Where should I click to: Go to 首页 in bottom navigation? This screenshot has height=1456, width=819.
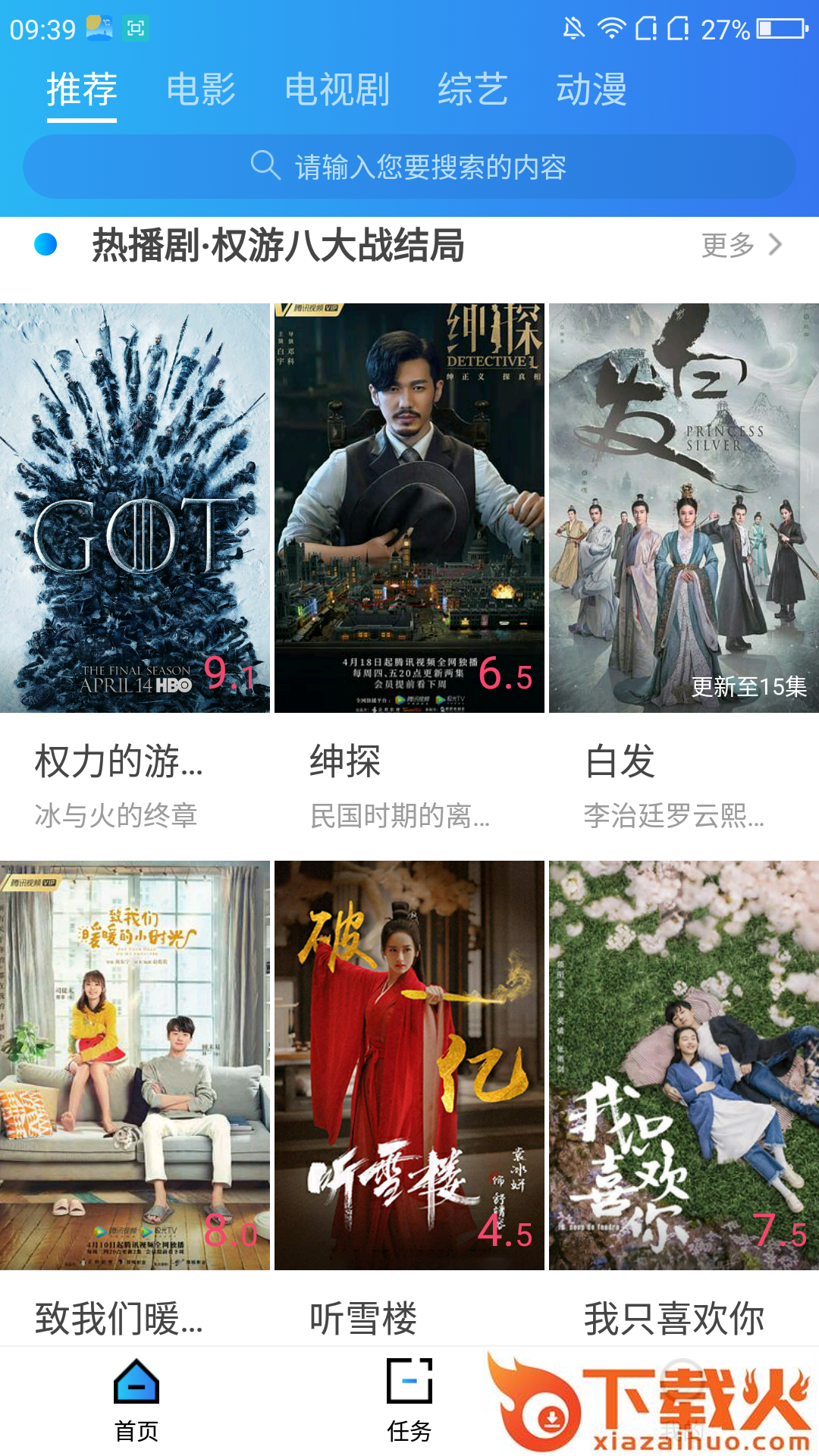136,1401
